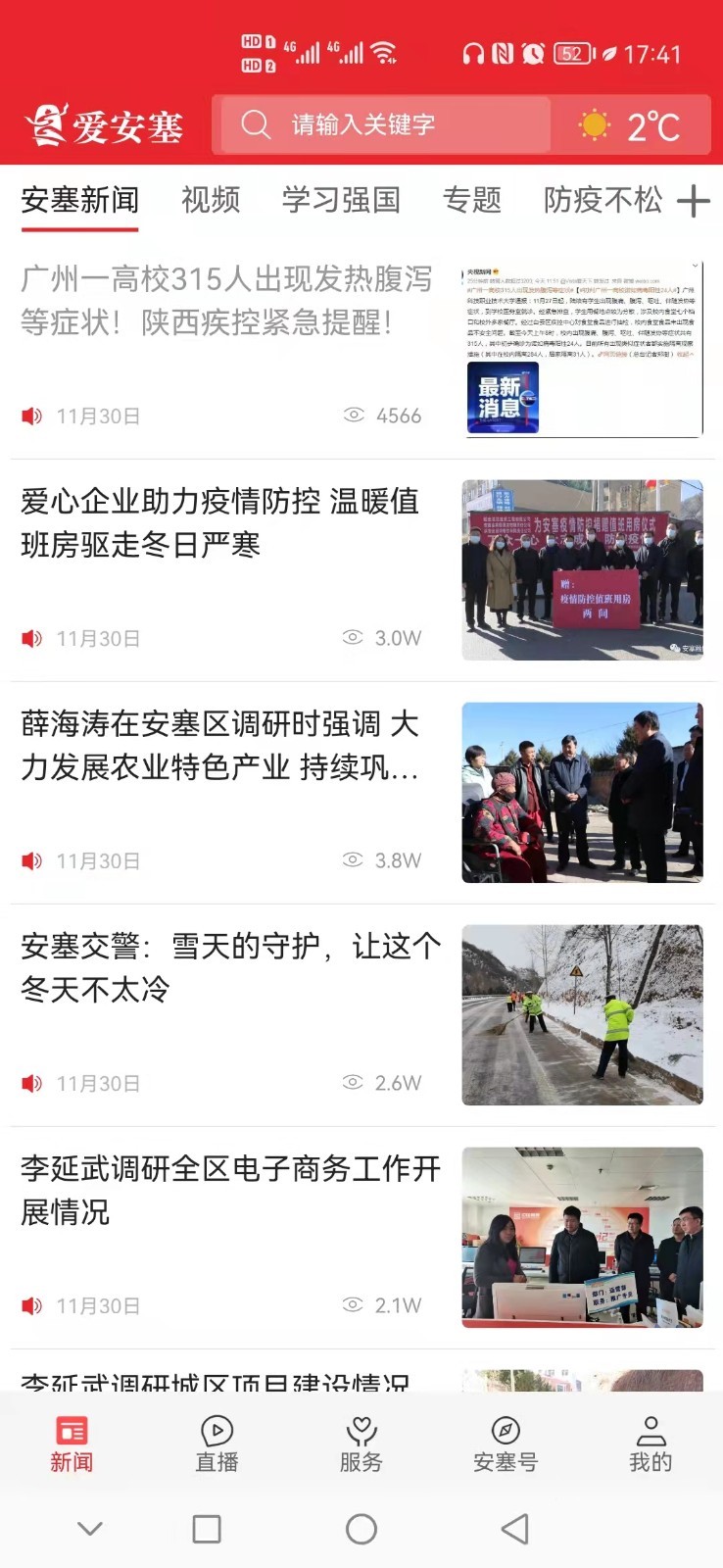Open the 安塞交警雪天守护 article
This screenshot has height=1568, width=723.
[x=225, y=967]
